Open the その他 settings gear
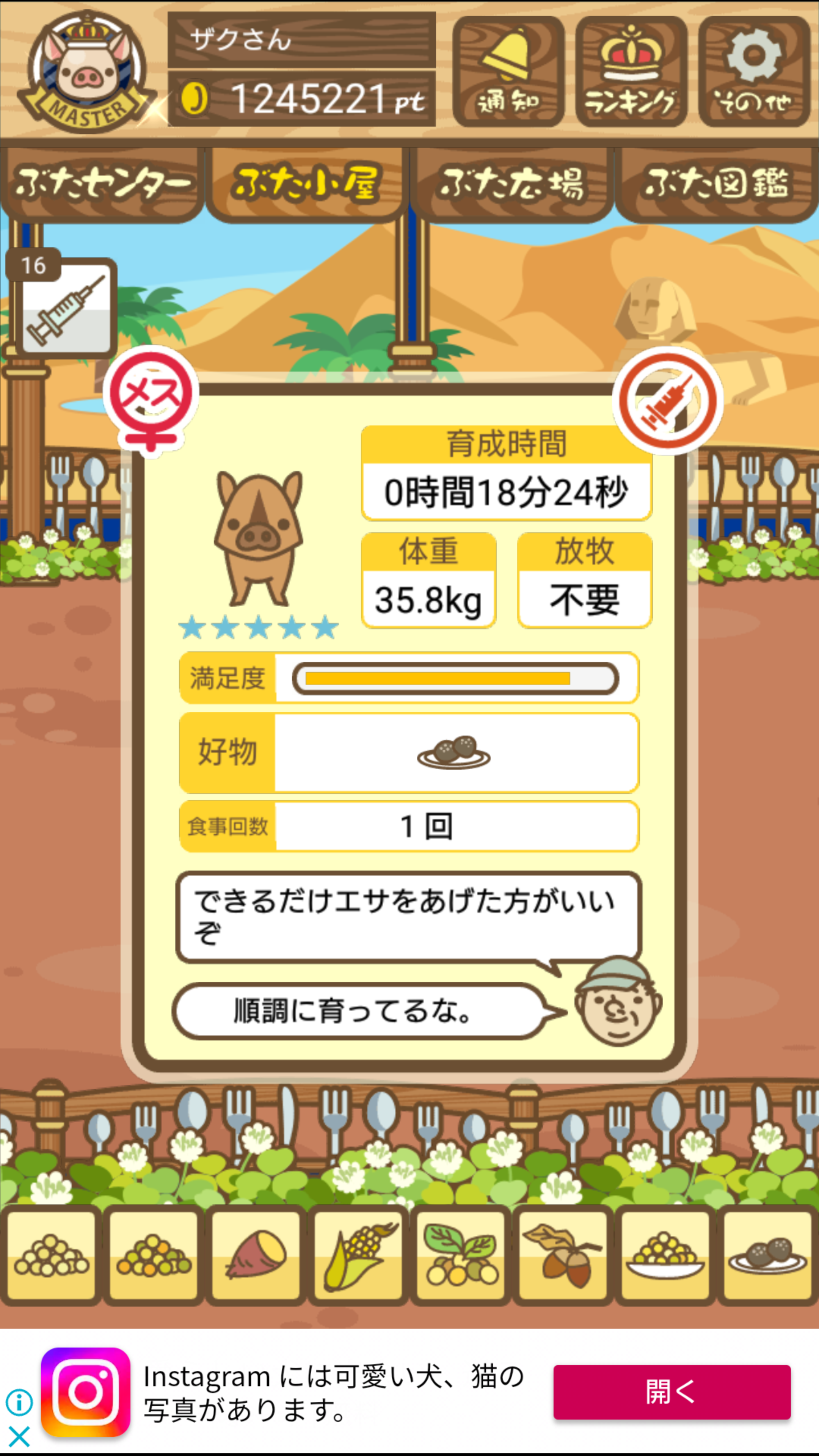Viewport: 819px width, 1456px height. tap(753, 71)
